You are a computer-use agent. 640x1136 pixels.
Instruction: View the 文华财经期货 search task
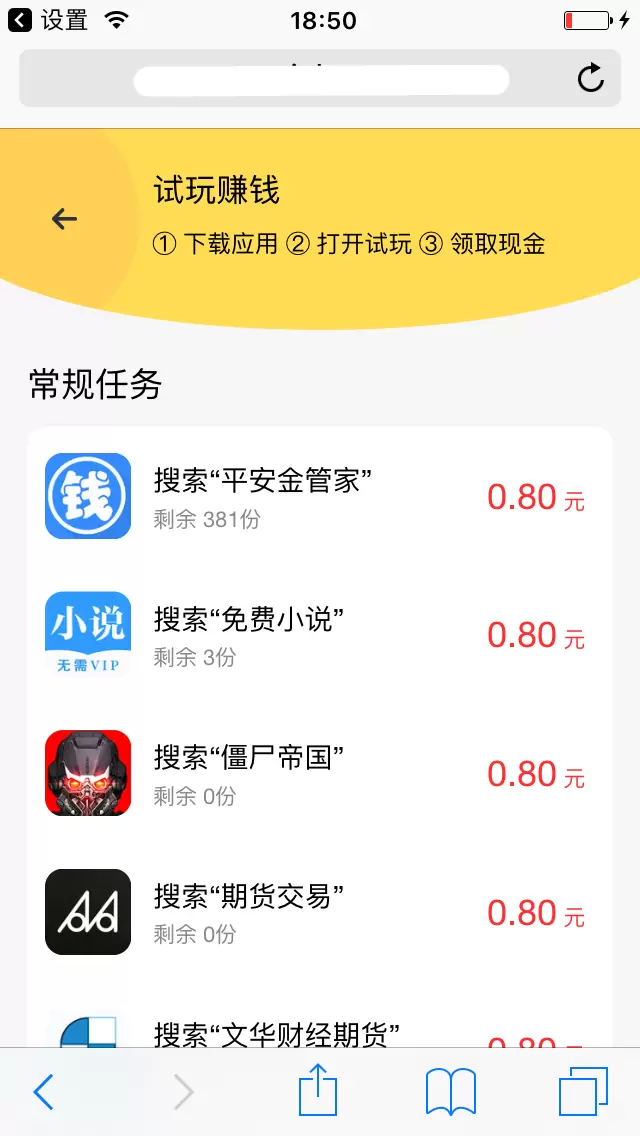coord(320,1030)
